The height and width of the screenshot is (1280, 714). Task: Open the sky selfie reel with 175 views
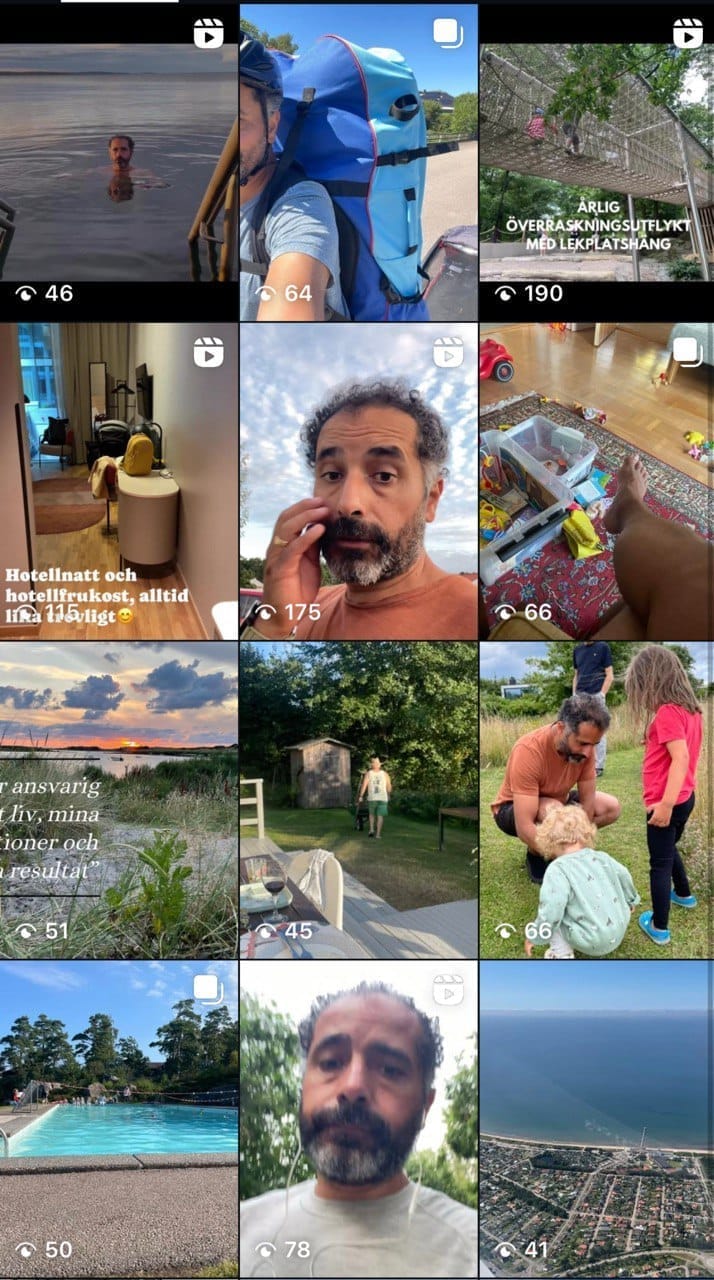(358, 480)
